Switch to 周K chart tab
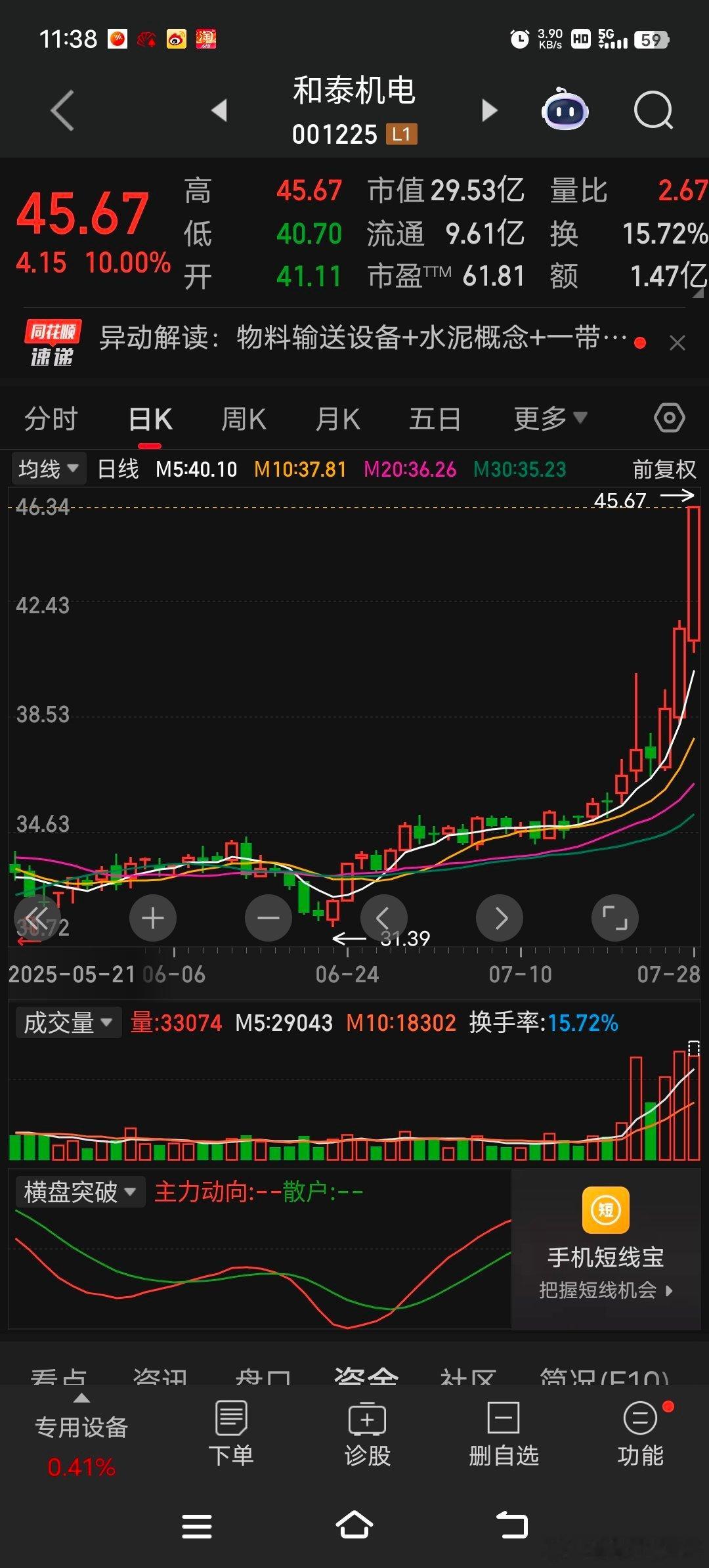This screenshot has height=1568, width=709. pos(244,418)
